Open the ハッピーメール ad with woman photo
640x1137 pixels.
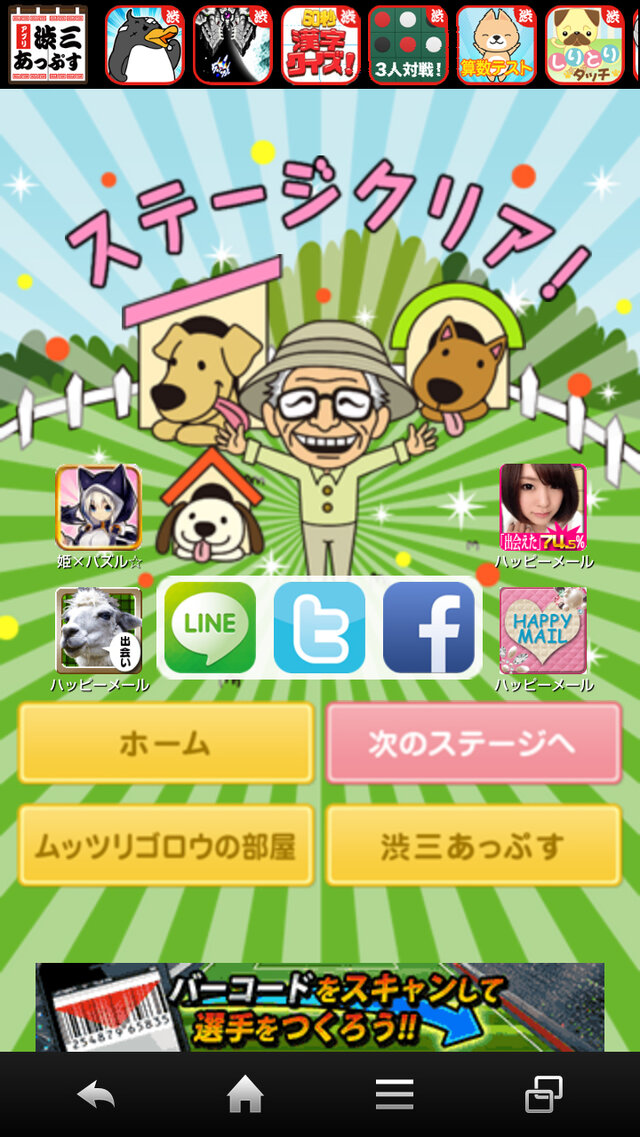(x=543, y=508)
